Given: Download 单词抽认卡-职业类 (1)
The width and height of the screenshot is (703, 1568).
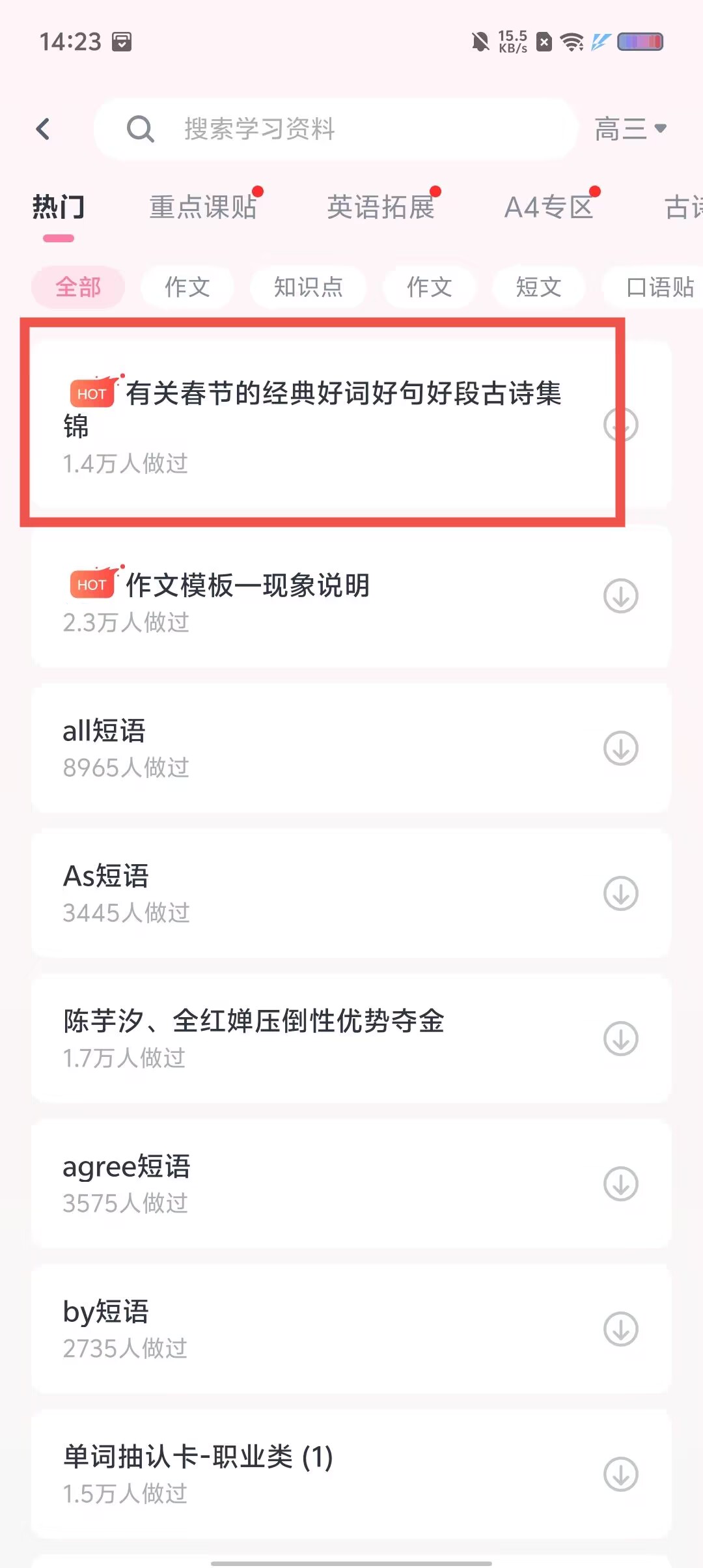Looking at the screenshot, I should pos(620,1474).
